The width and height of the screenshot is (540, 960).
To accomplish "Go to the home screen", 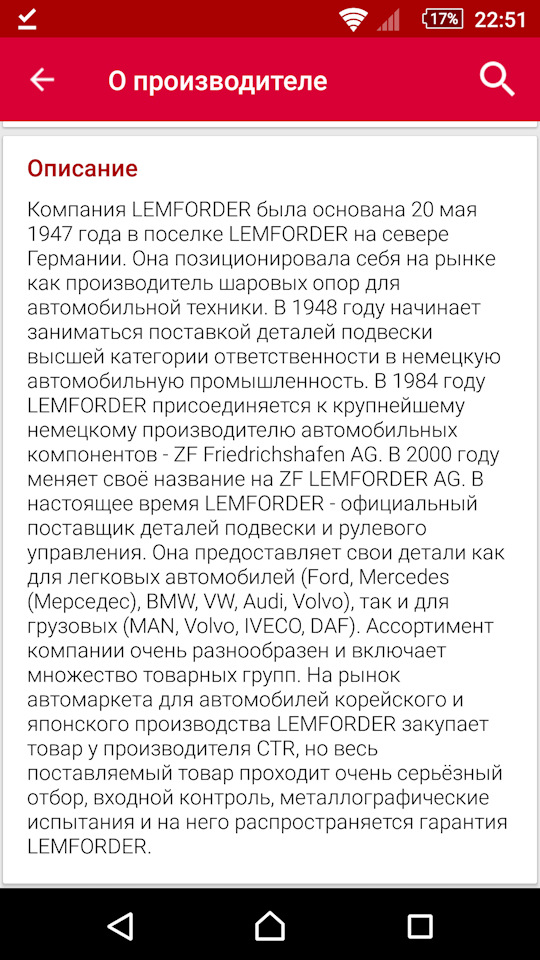I will pyautogui.click(x=270, y=924).
